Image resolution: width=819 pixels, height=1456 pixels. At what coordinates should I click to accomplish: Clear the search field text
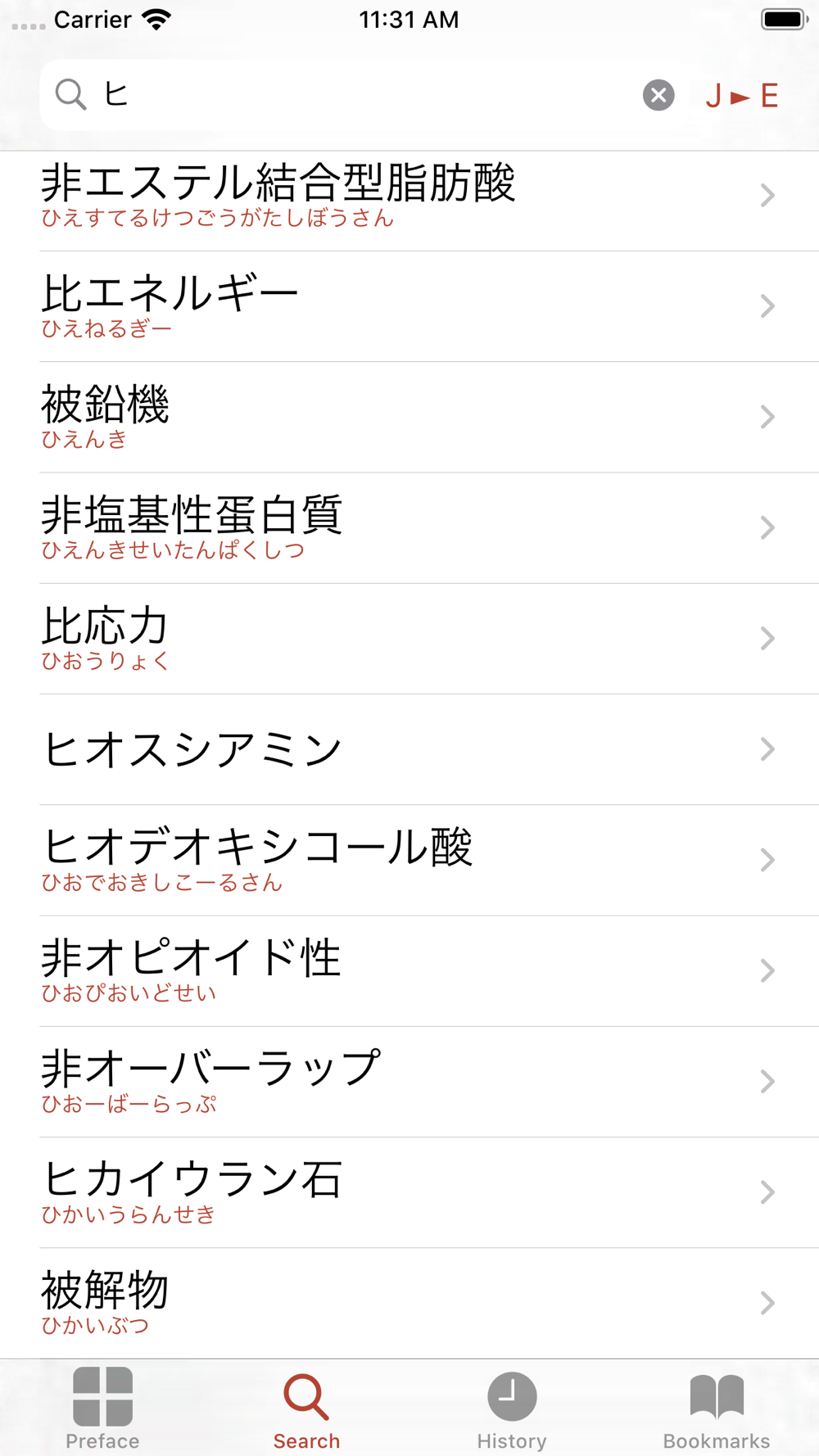pos(658,95)
